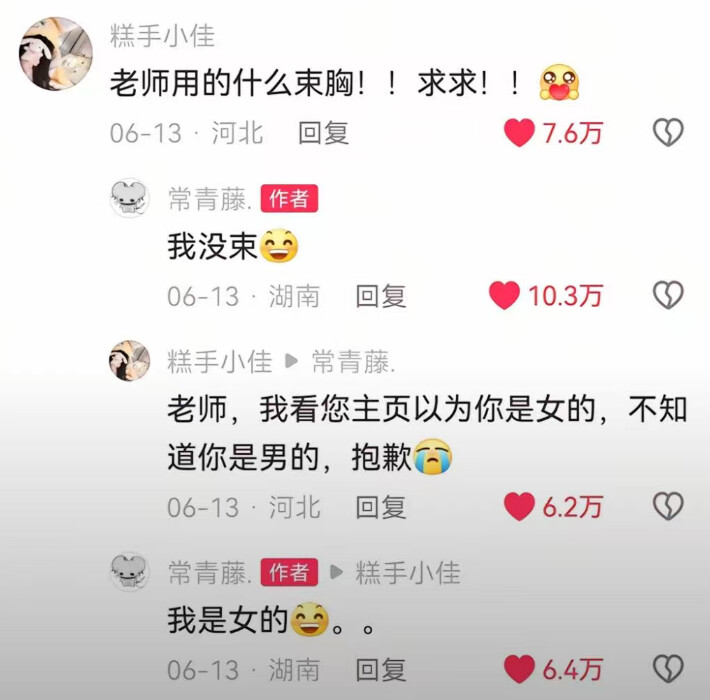Dislike the author's comment '我是女的'

667,669
